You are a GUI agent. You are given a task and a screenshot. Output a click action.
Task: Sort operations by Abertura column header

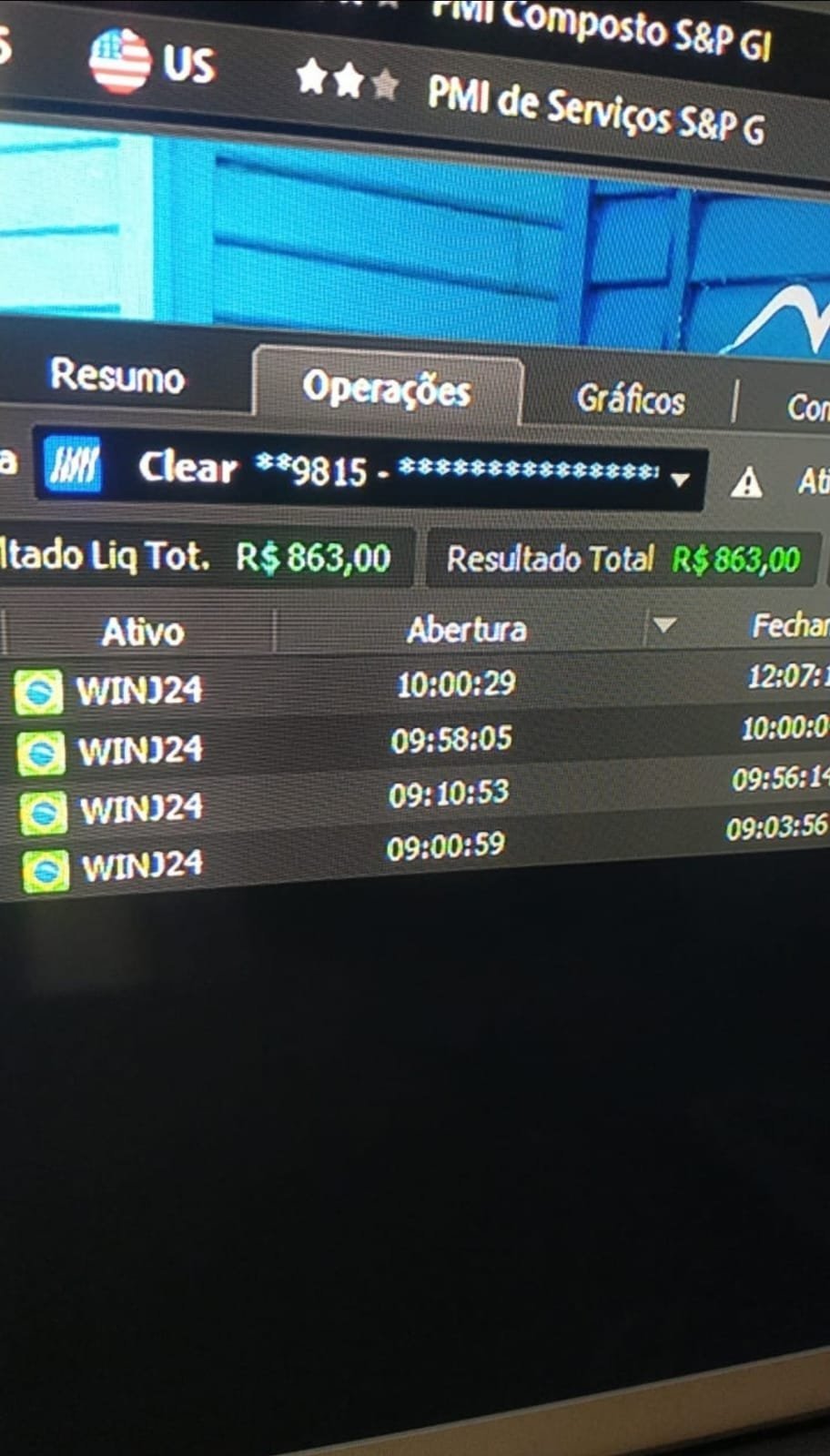pyautogui.click(x=466, y=629)
